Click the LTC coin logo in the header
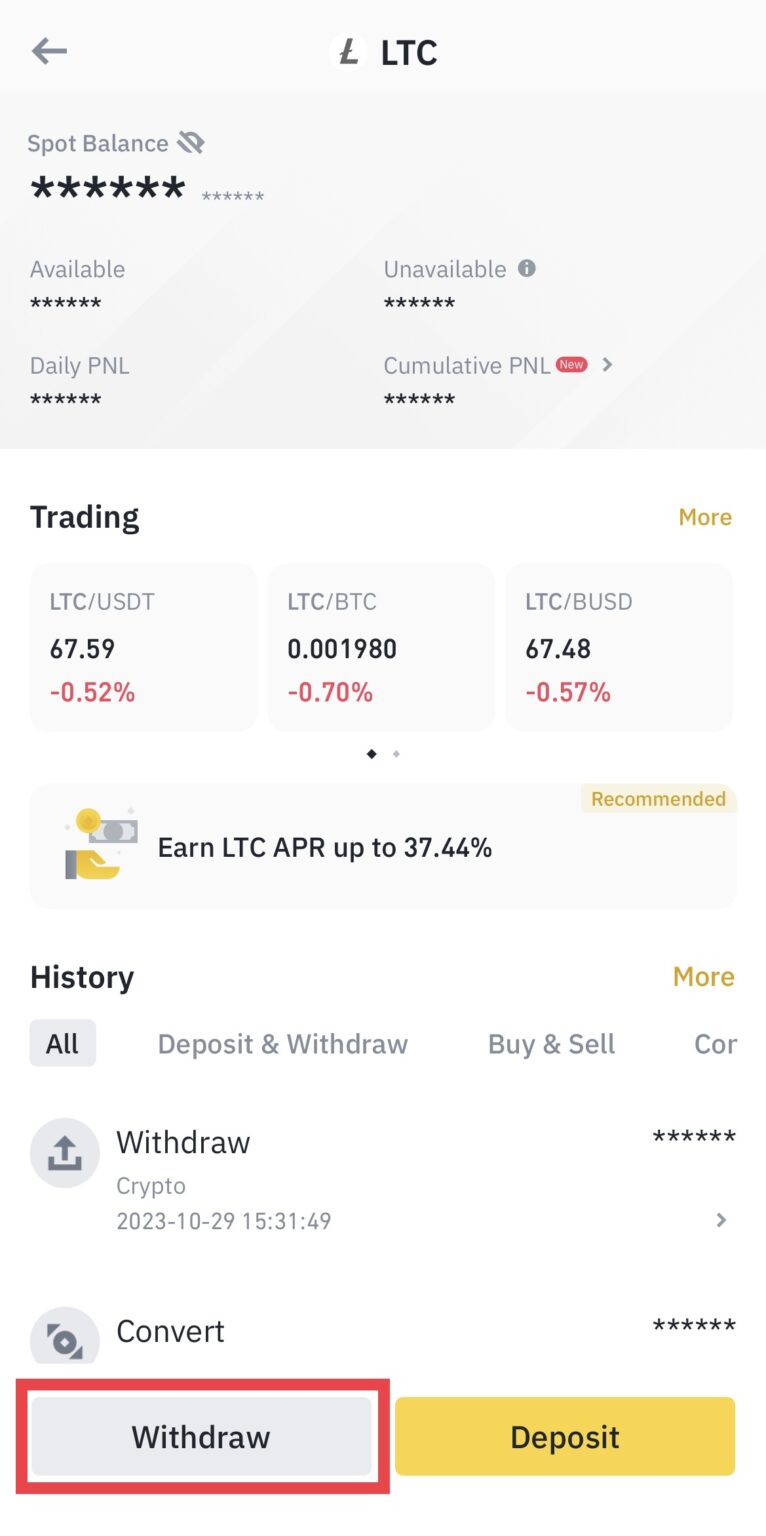 [x=347, y=50]
